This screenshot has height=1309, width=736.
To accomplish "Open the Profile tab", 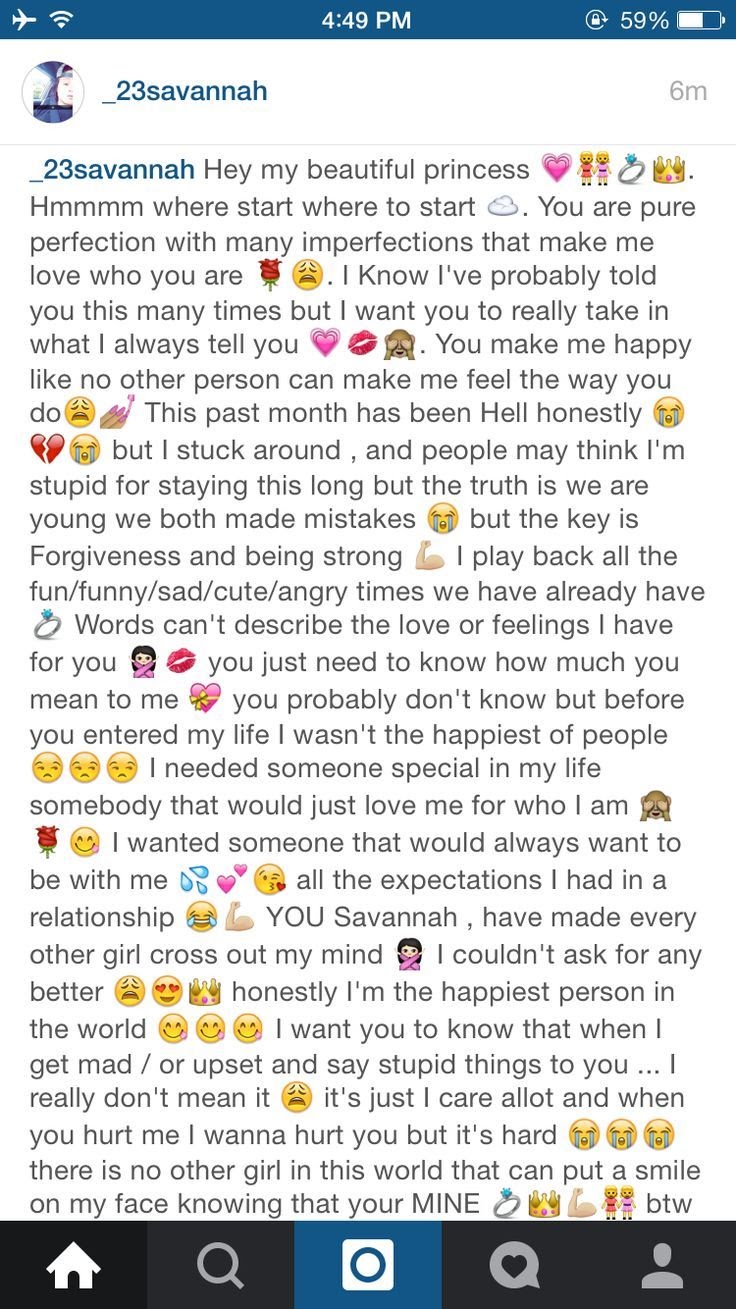I will click(x=662, y=1266).
